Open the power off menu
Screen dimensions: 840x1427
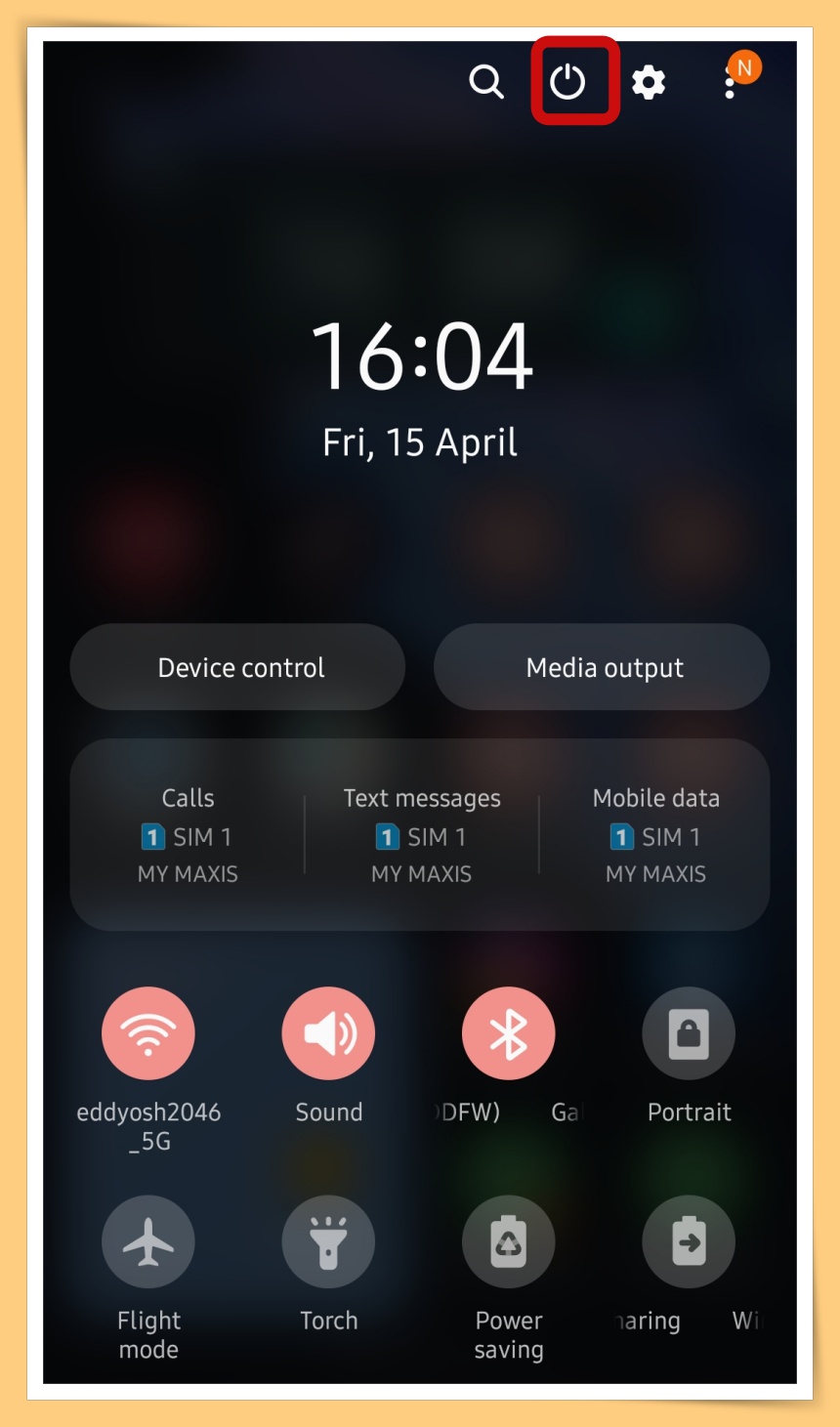(567, 82)
